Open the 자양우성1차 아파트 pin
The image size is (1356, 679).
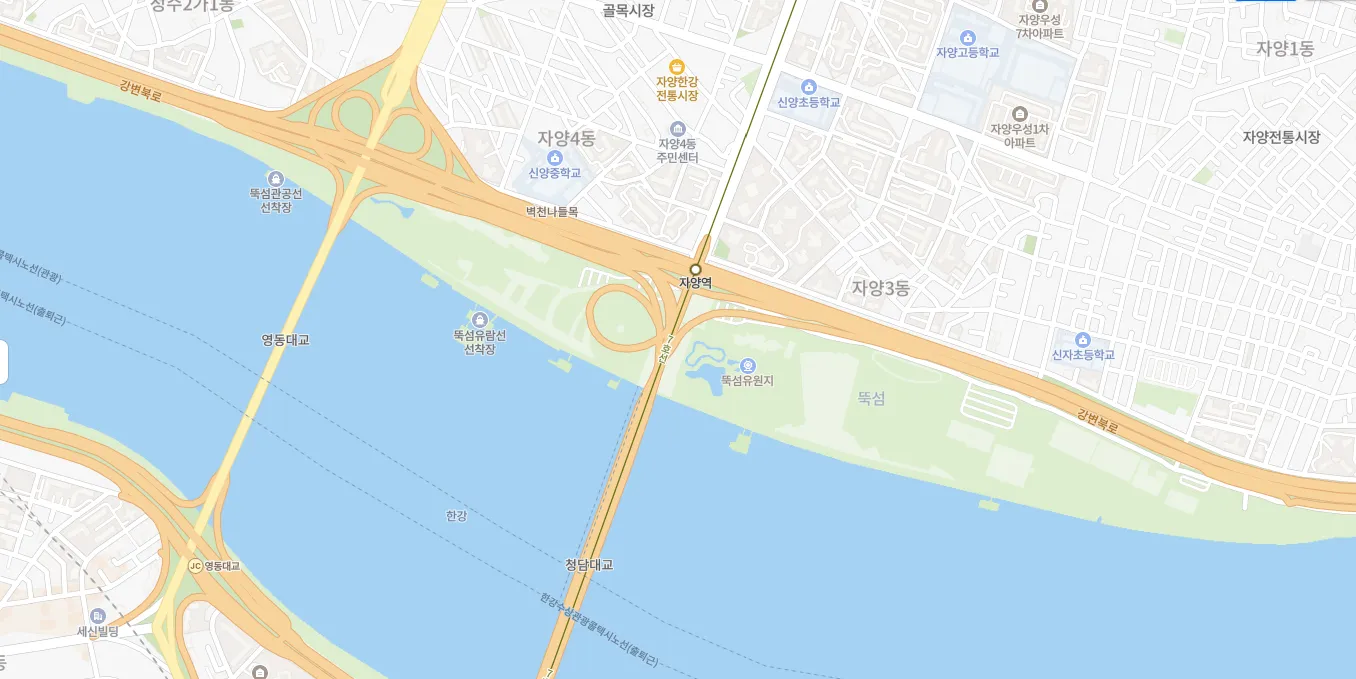(1019, 114)
